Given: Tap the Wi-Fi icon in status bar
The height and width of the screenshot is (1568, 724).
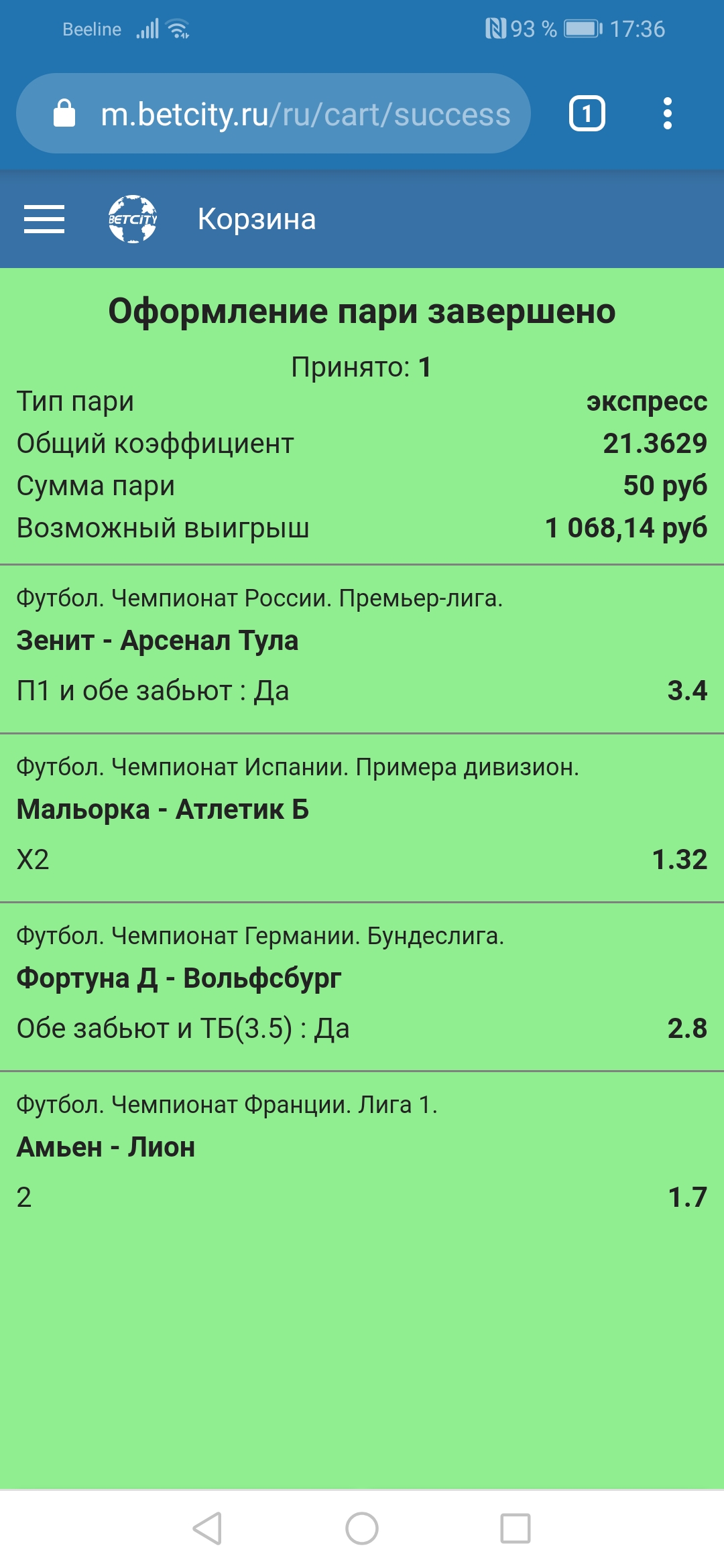Looking at the screenshot, I should (x=178, y=29).
